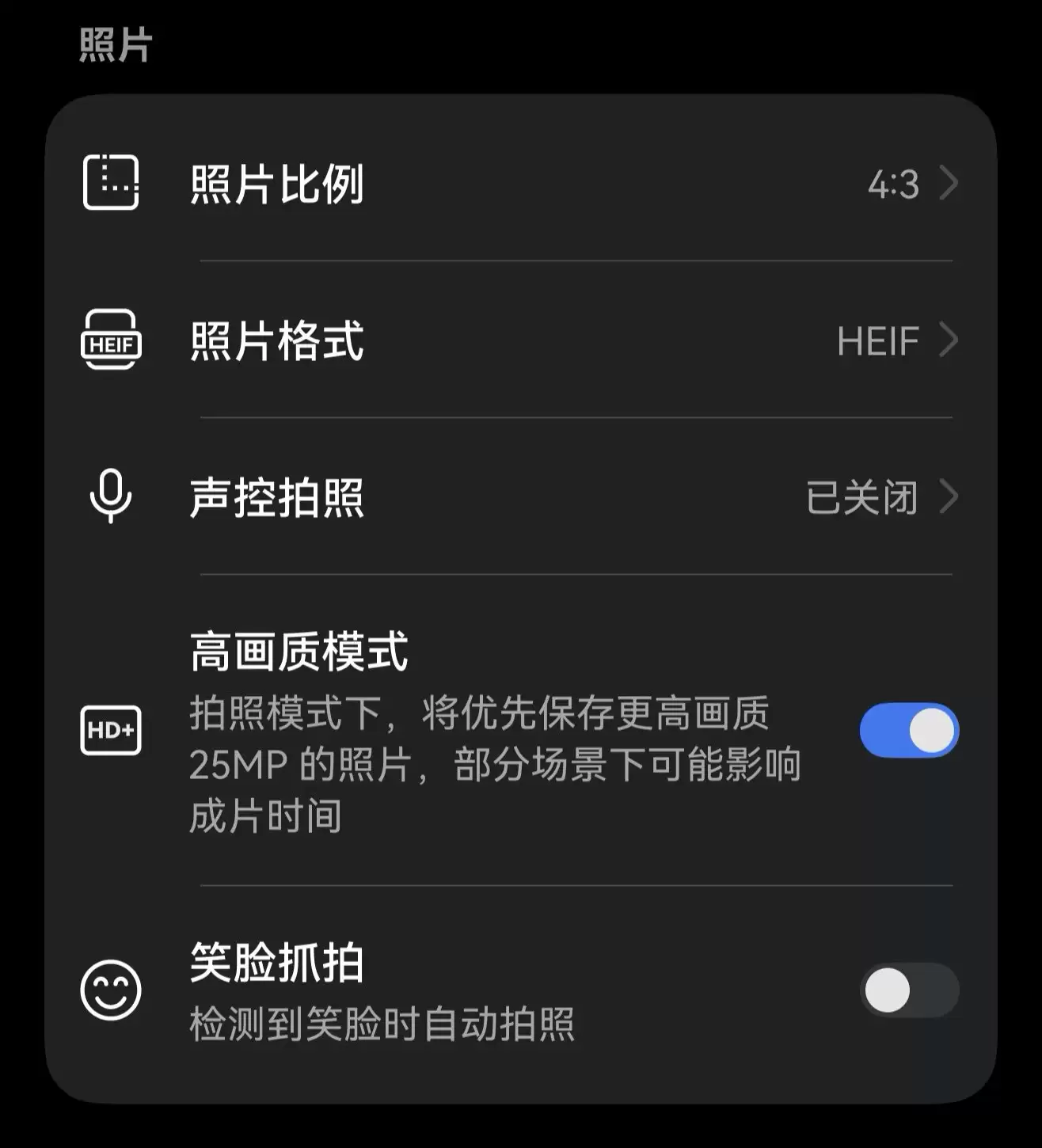This screenshot has width=1042, height=1148.
Task: Expand 声控拍照 voice capture settings
Action: pyautogui.click(x=949, y=496)
